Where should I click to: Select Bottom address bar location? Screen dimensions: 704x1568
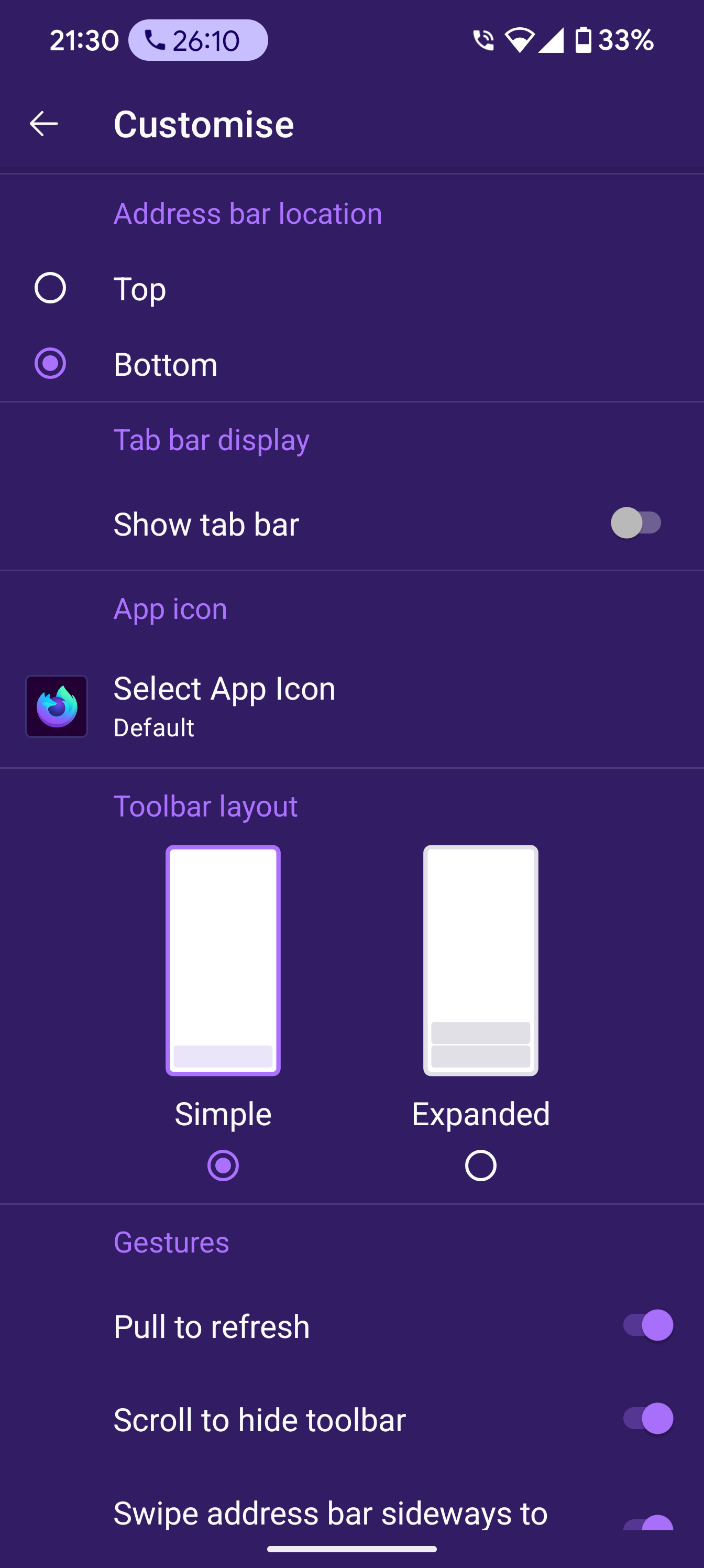pyautogui.click(x=50, y=363)
